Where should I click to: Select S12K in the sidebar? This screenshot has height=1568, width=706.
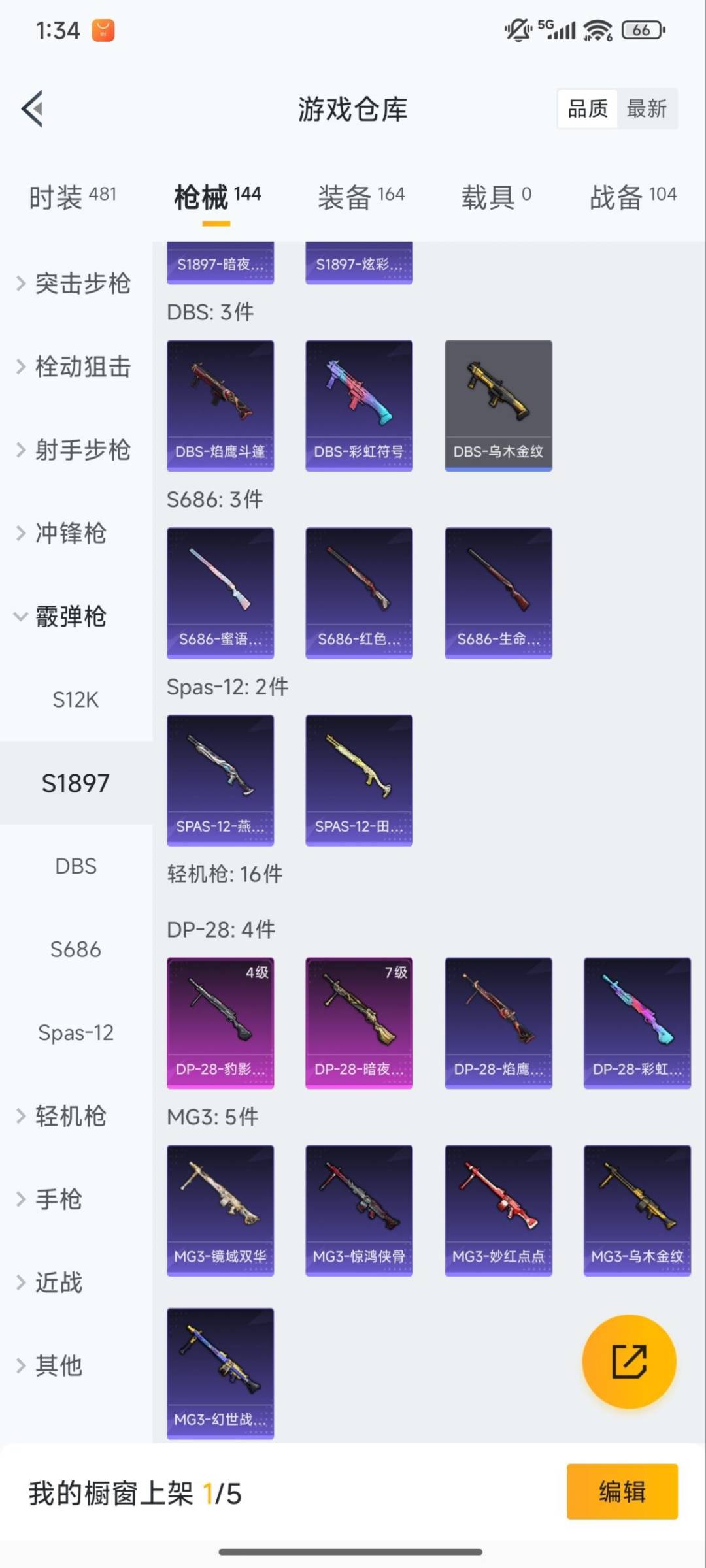click(x=75, y=700)
